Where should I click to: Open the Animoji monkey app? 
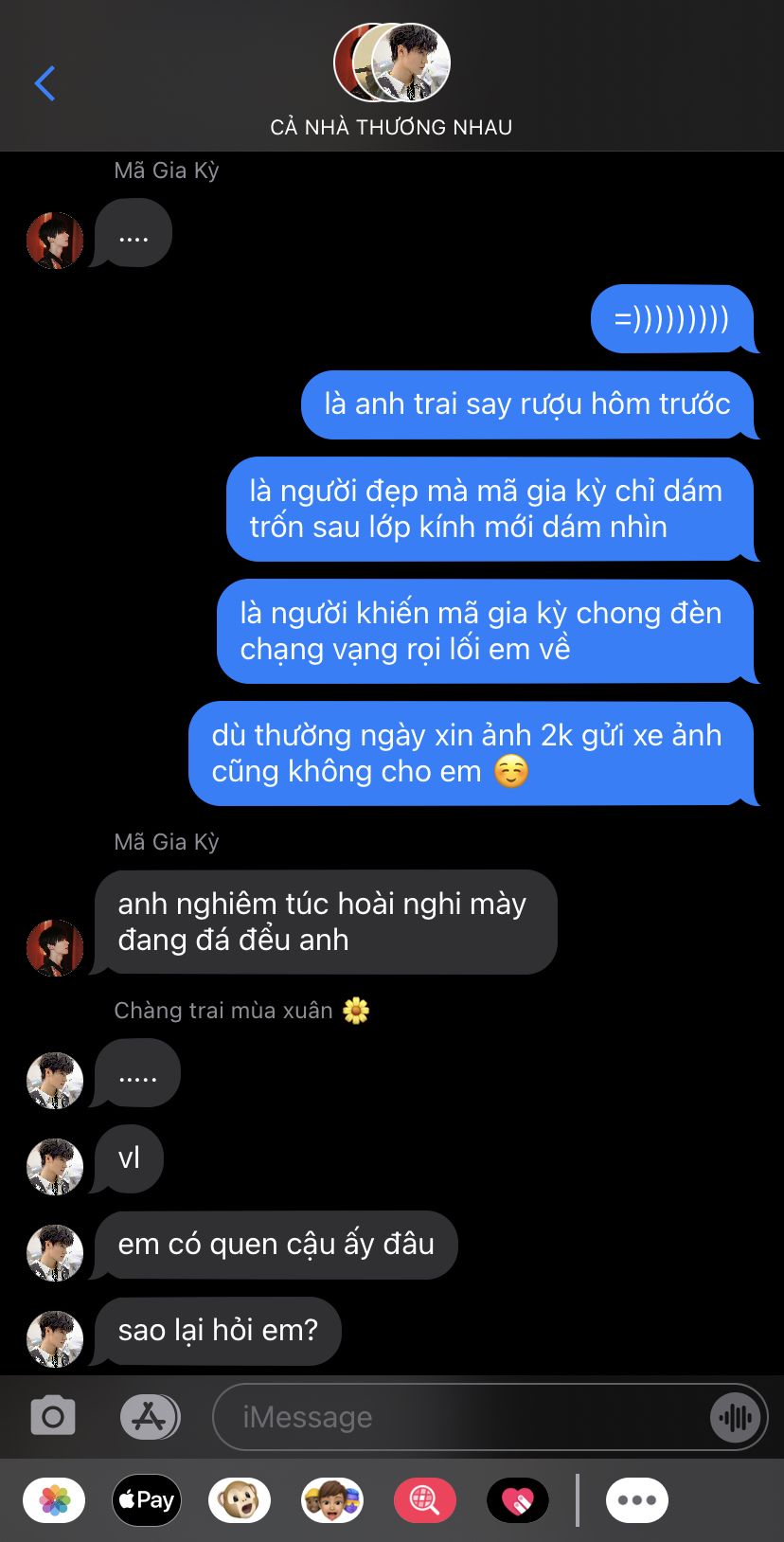(240, 1500)
